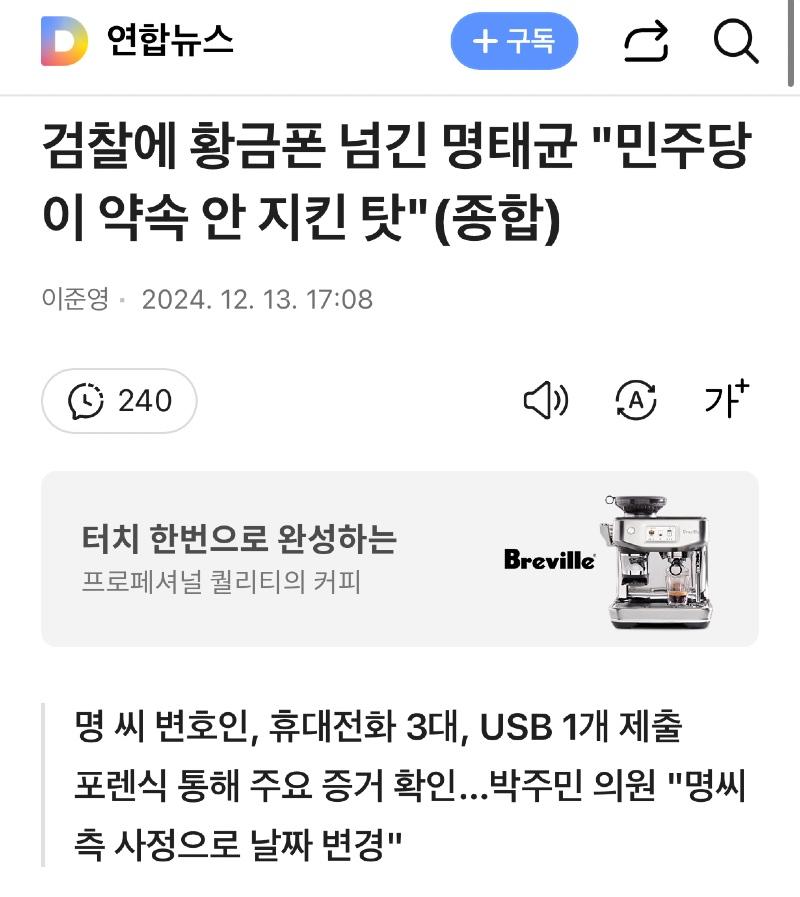
Task: Adjust font size with 가+ icon
Action: pyautogui.click(x=725, y=399)
